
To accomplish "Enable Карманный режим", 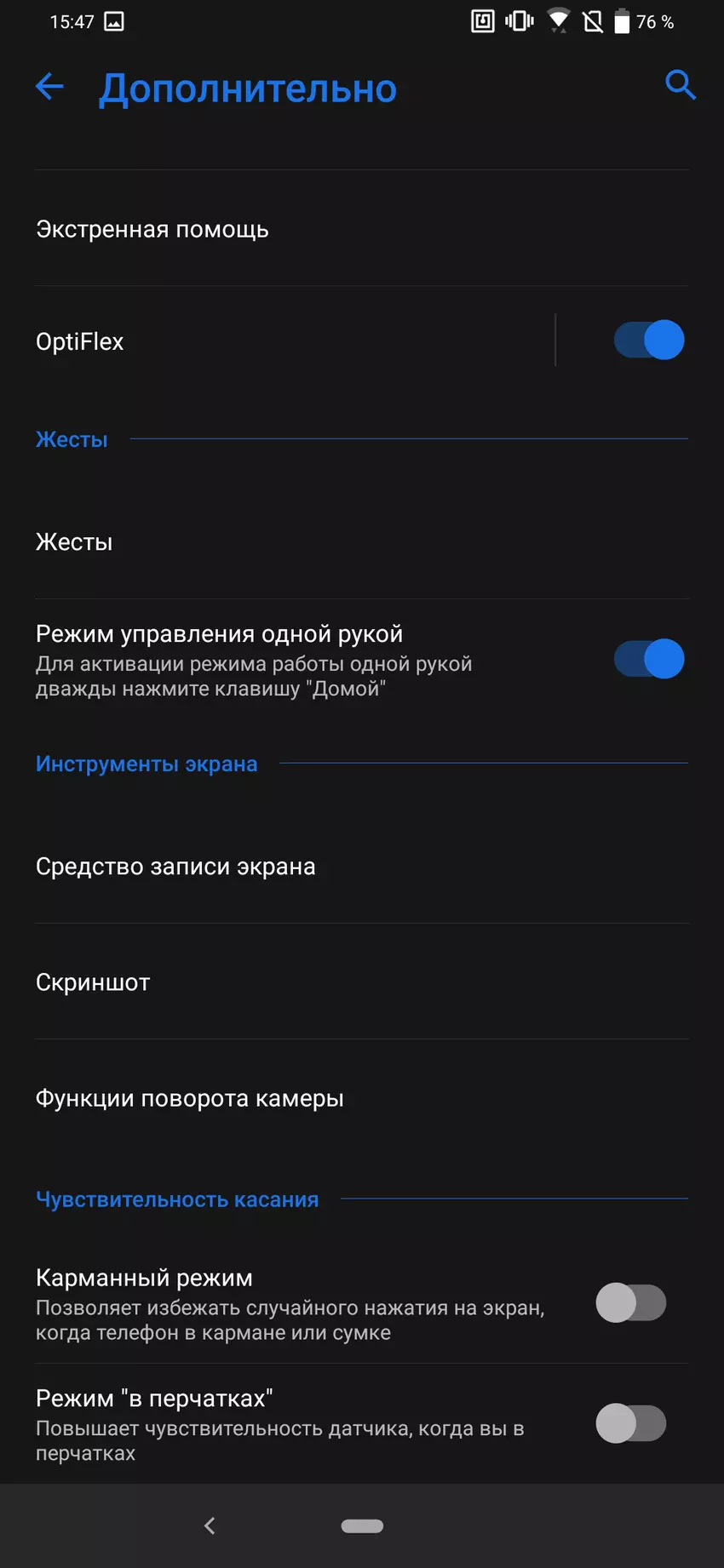I will [631, 1303].
